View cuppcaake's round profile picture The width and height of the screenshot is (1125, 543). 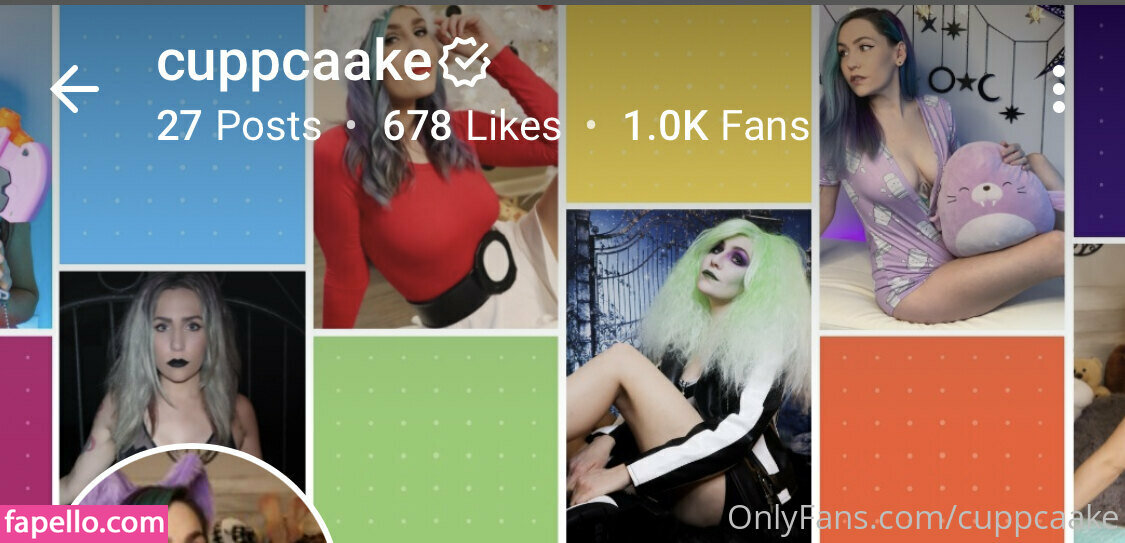click(200, 503)
